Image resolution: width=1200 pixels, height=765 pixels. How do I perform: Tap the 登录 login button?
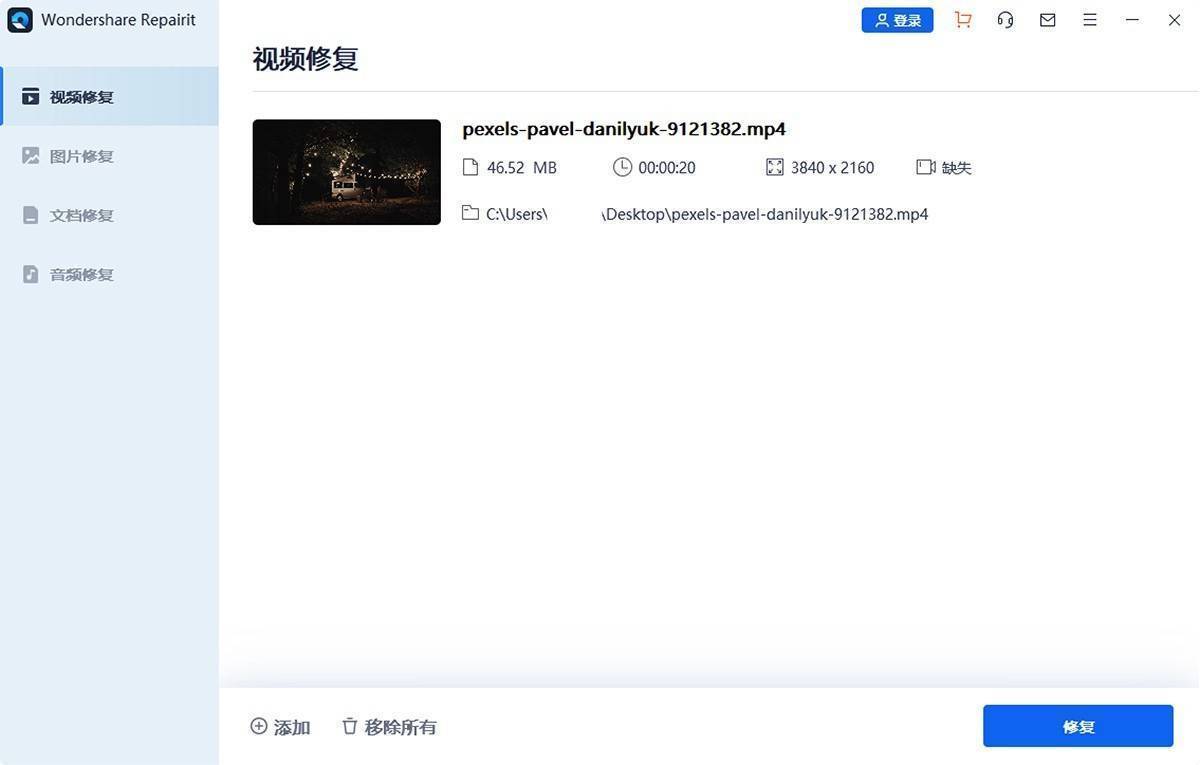tap(897, 20)
